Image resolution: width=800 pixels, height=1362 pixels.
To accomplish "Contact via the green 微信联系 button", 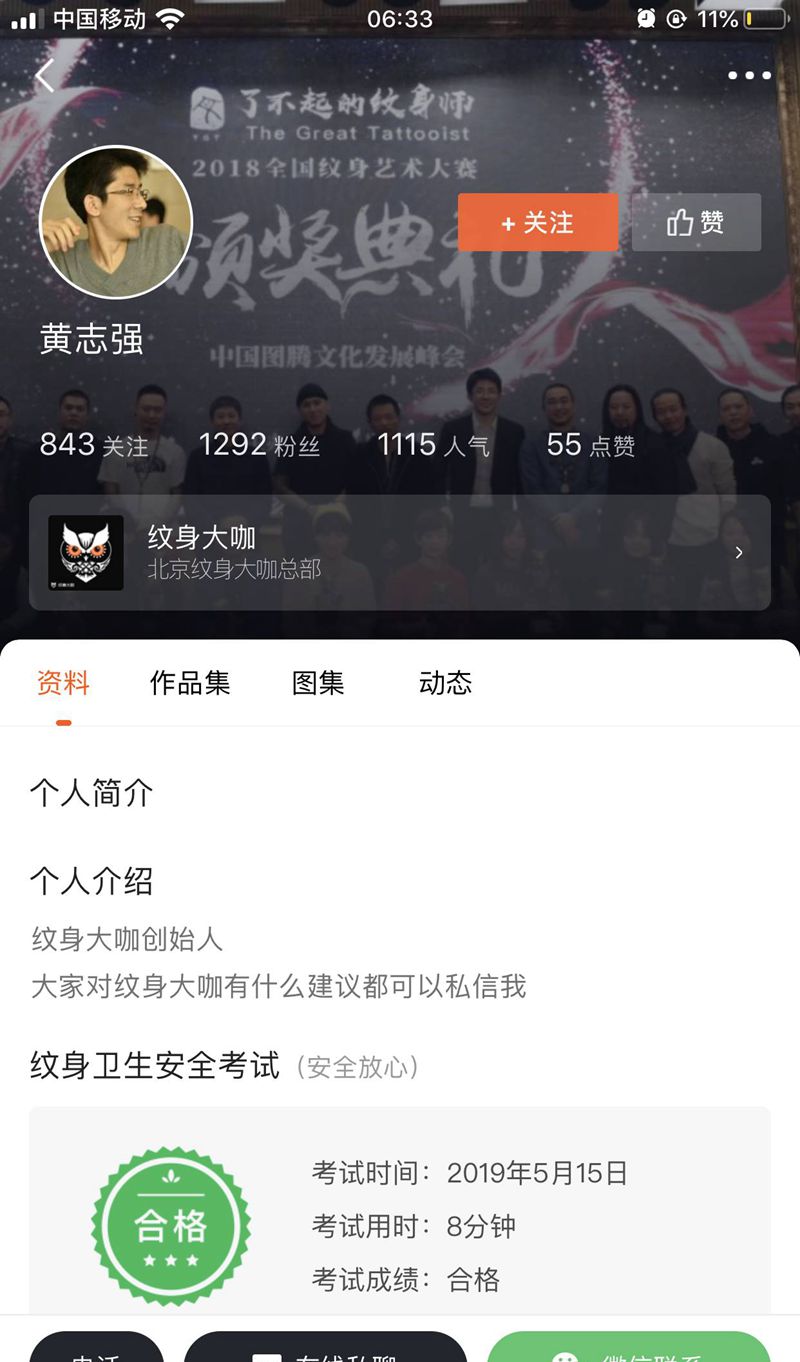I will click(628, 1348).
